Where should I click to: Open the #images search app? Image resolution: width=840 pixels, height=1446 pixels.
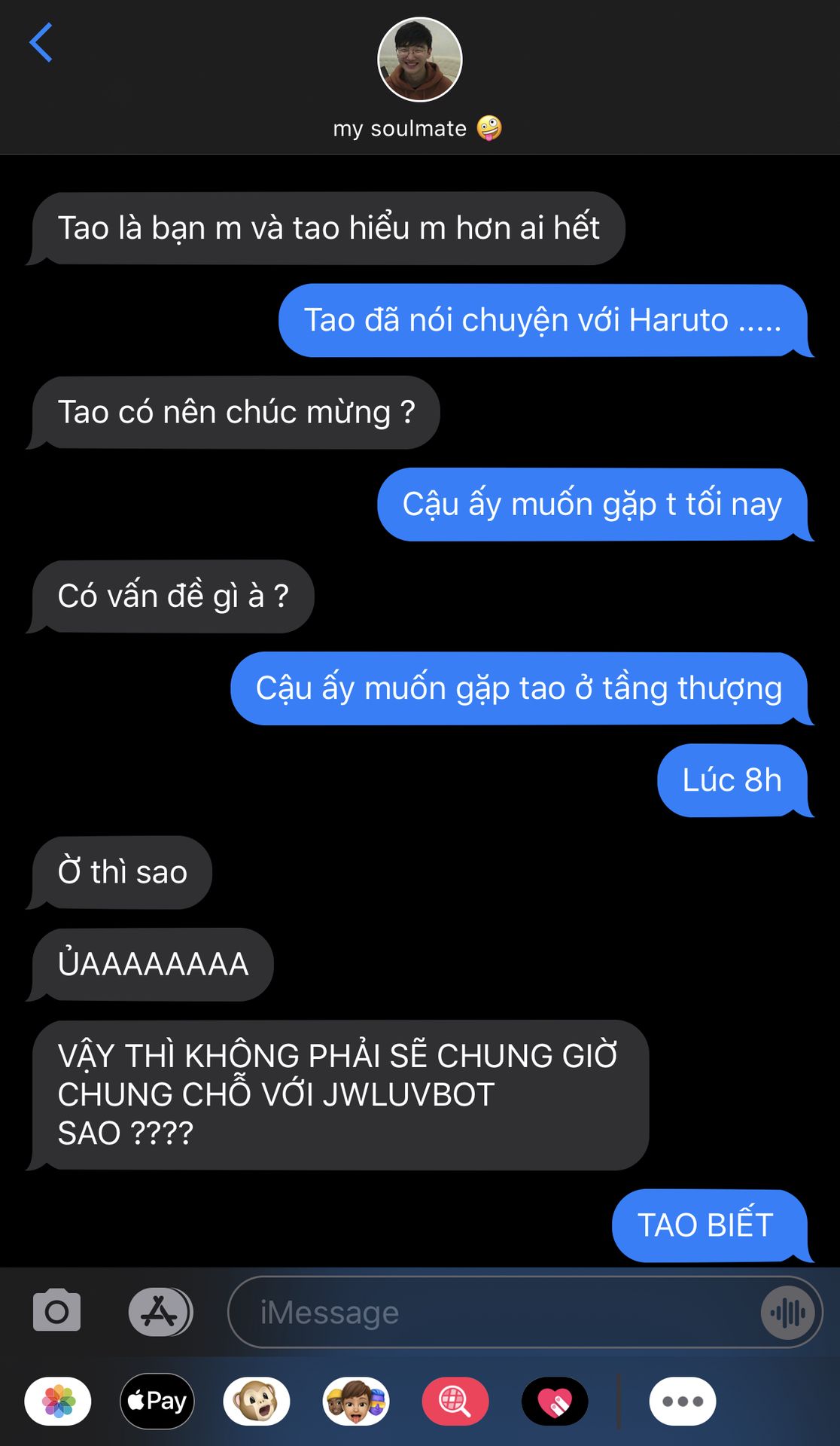pos(455,1402)
